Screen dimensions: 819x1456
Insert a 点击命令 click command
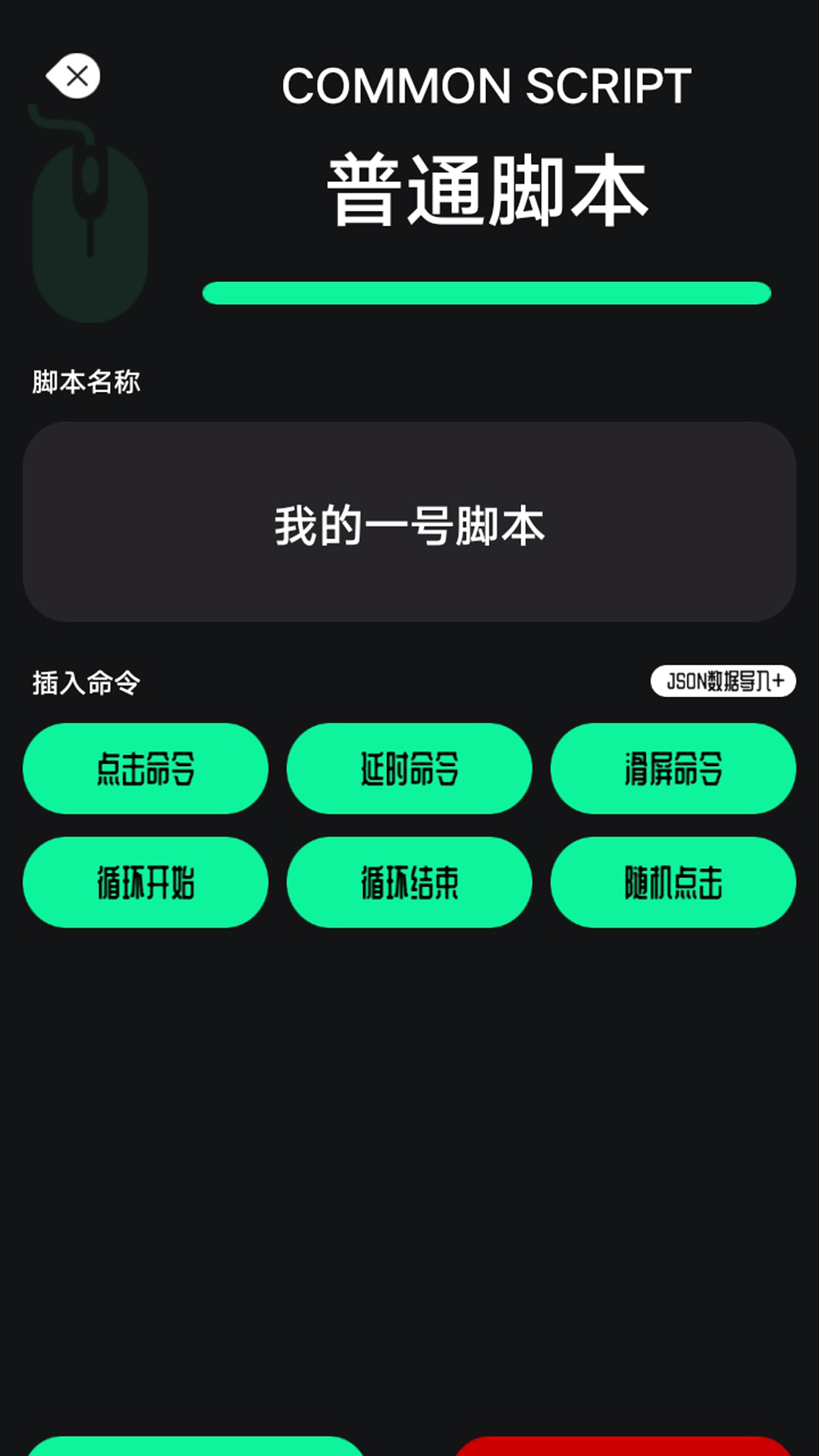pos(146,768)
